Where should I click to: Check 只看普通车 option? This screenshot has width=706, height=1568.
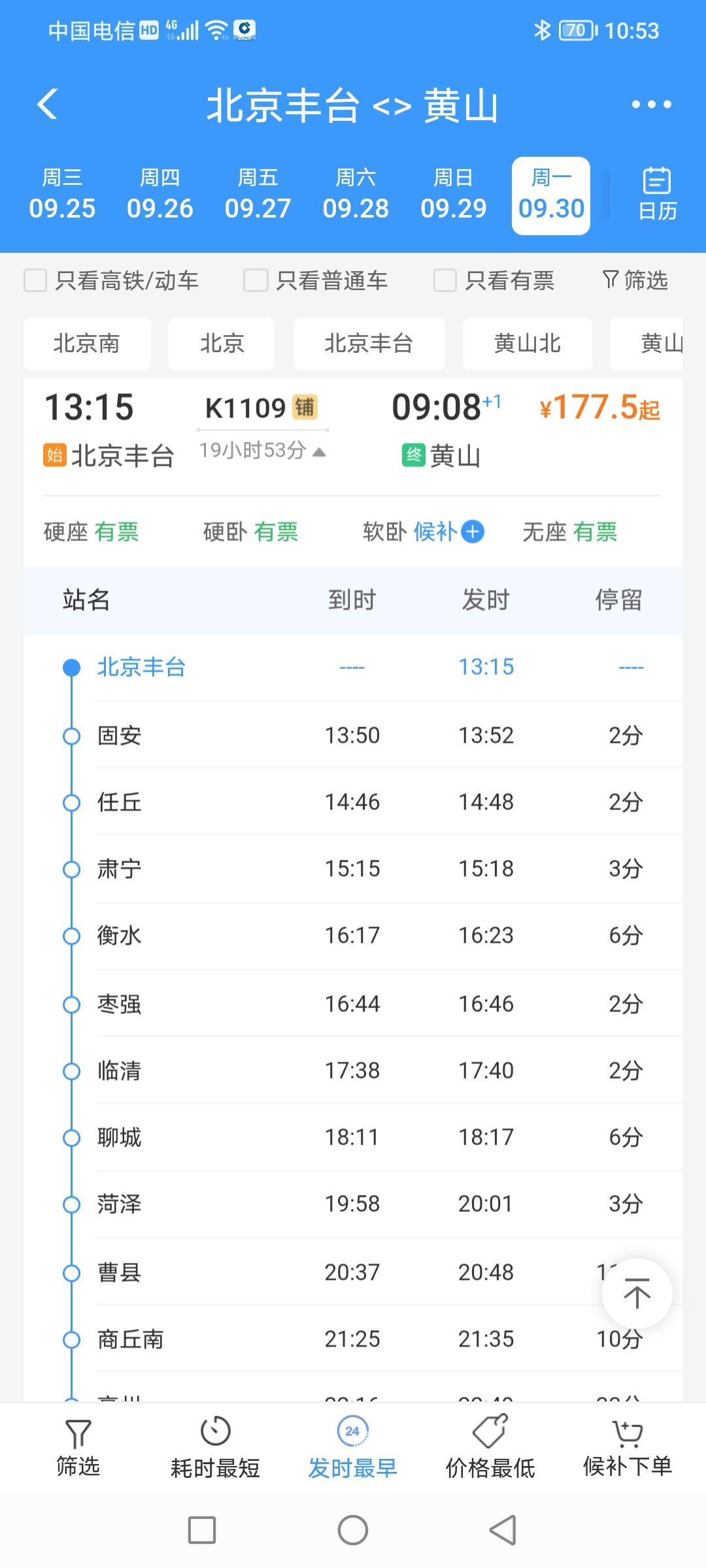316,281
